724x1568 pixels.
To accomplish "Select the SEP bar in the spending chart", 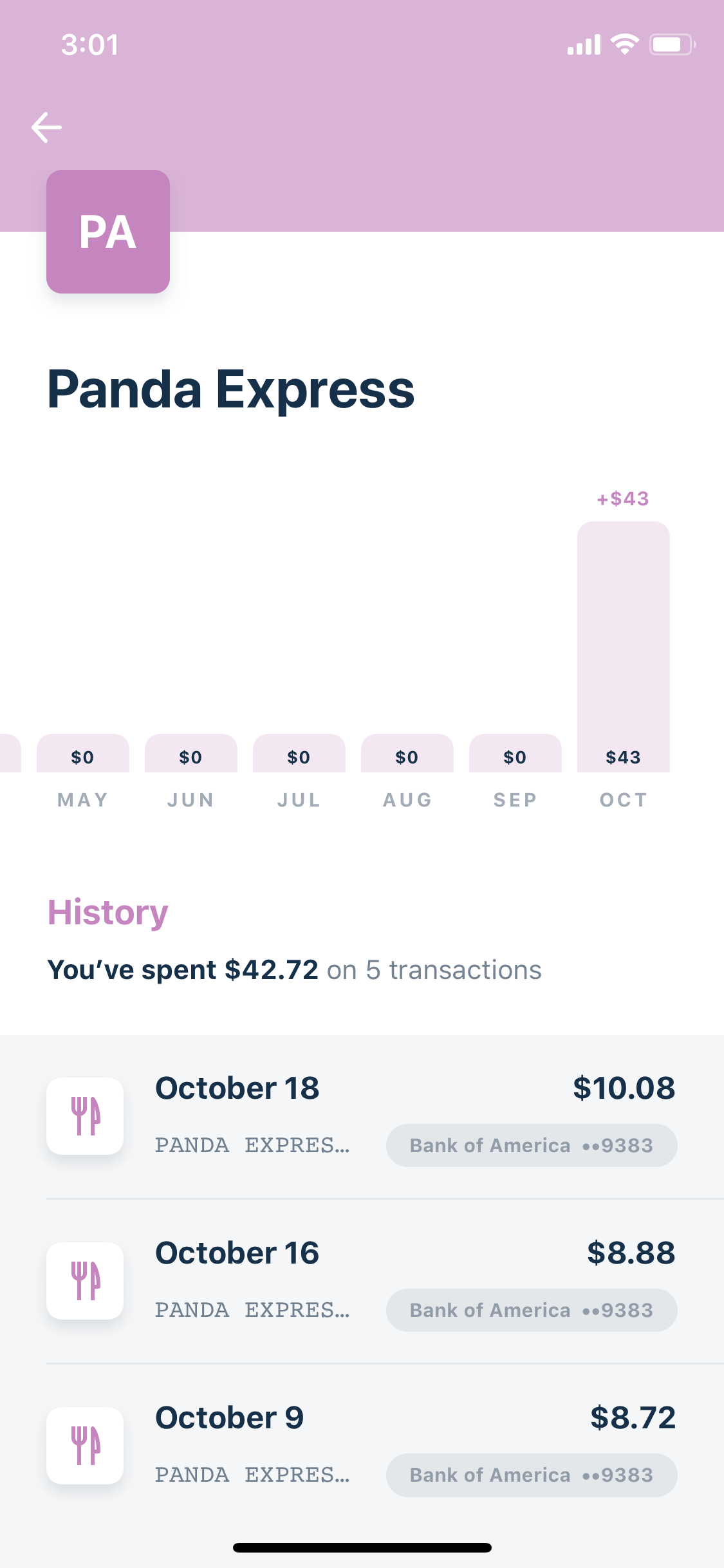I will (515, 753).
